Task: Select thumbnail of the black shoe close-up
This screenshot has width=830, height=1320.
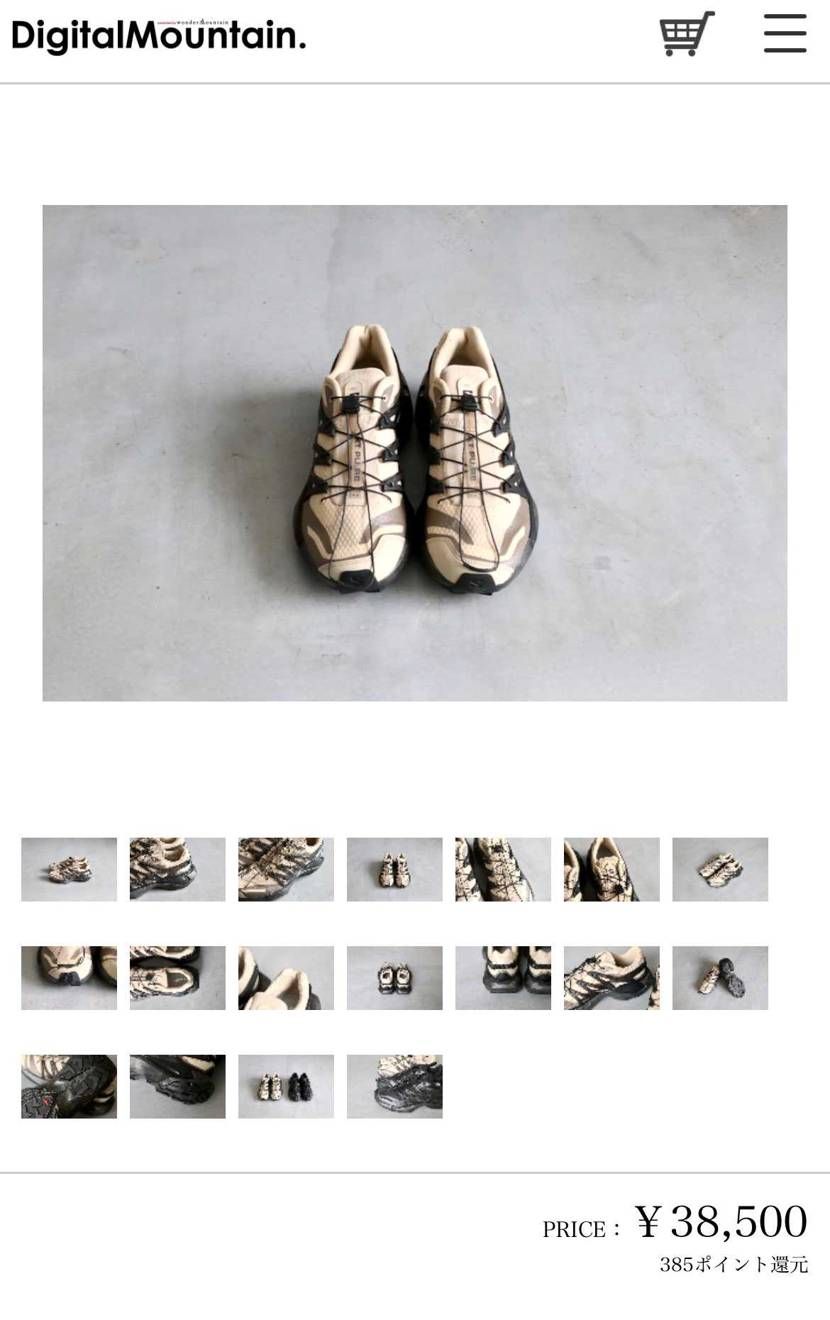Action: 177,1086
